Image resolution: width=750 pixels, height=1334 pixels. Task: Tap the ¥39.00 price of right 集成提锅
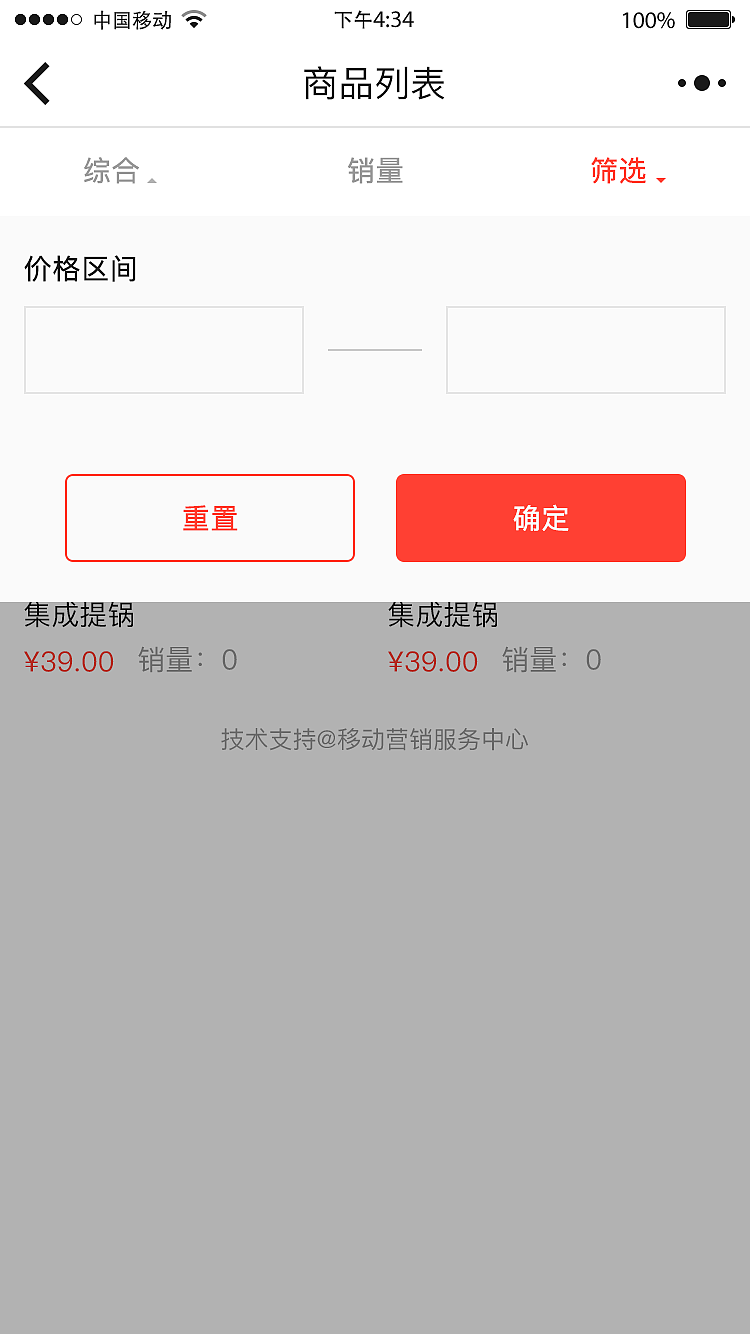pyautogui.click(x=433, y=661)
